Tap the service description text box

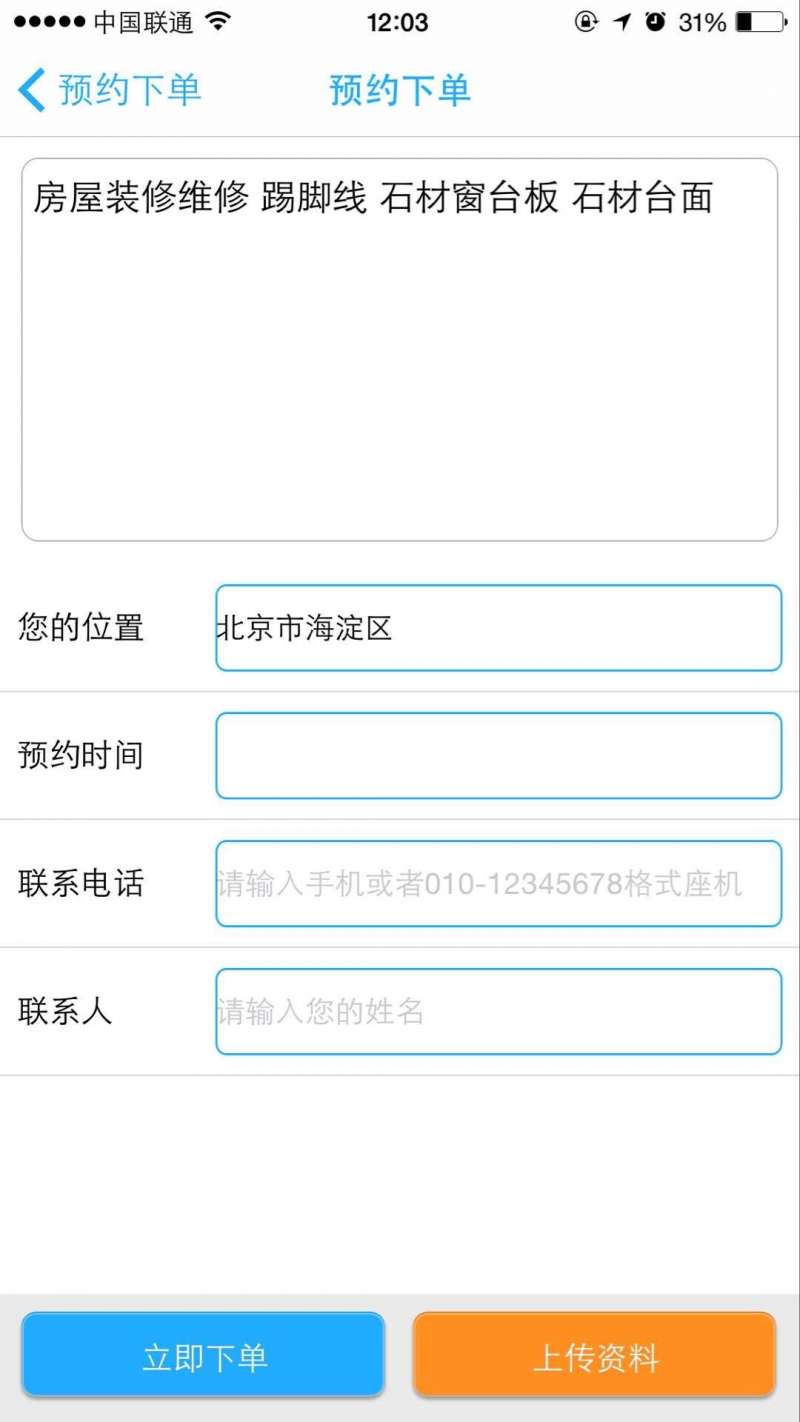pyautogui.click(x=400, y=350)
